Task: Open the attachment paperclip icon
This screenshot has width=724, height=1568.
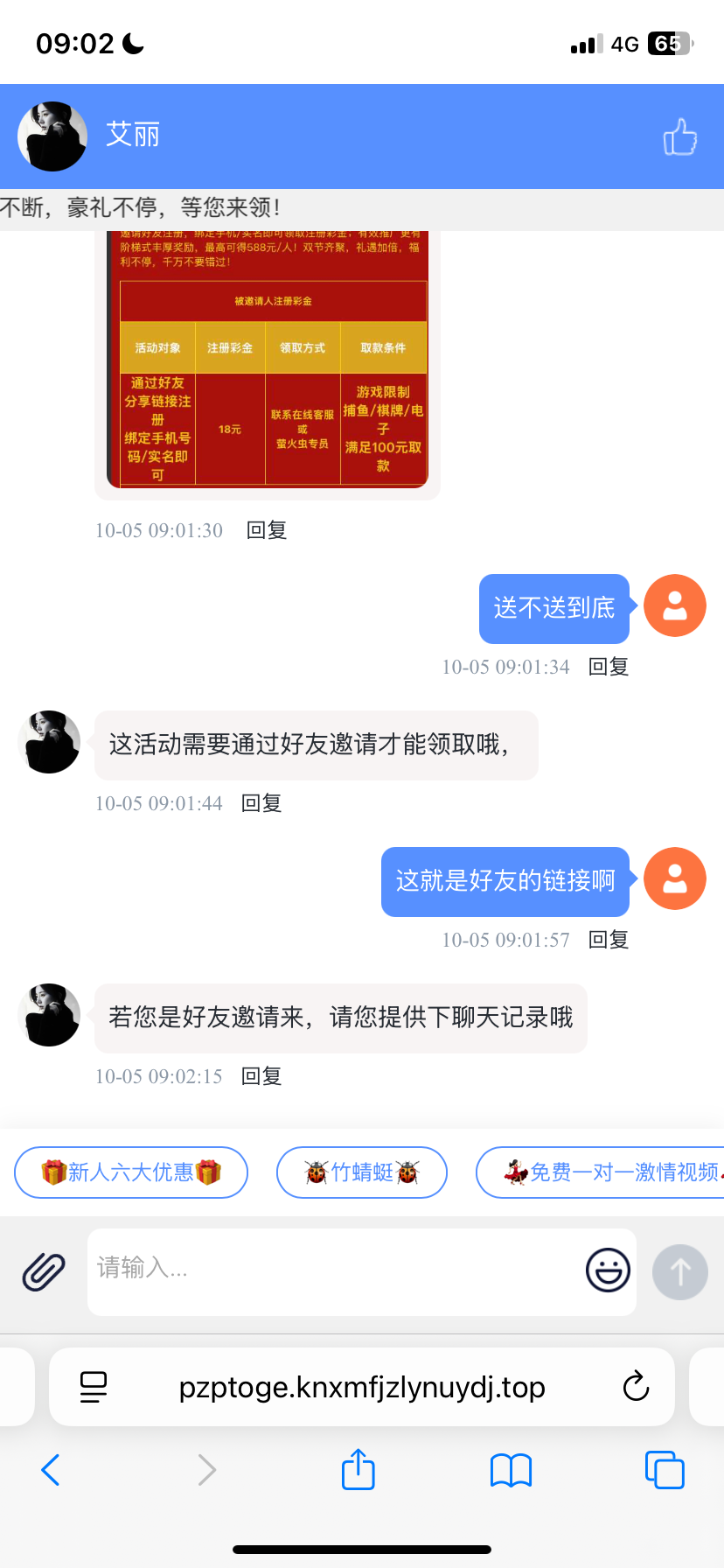Action: pyautogui.click(x=42, y=1270)
